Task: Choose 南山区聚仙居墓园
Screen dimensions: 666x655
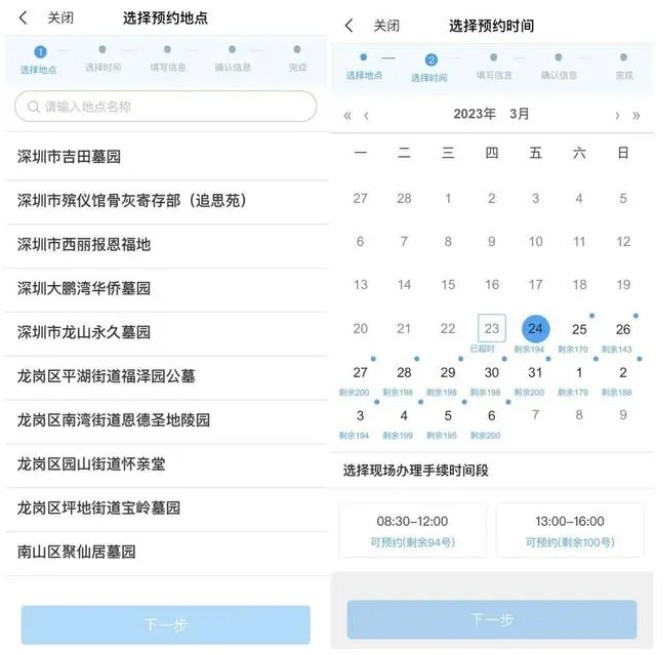Action: coord(76,551)
